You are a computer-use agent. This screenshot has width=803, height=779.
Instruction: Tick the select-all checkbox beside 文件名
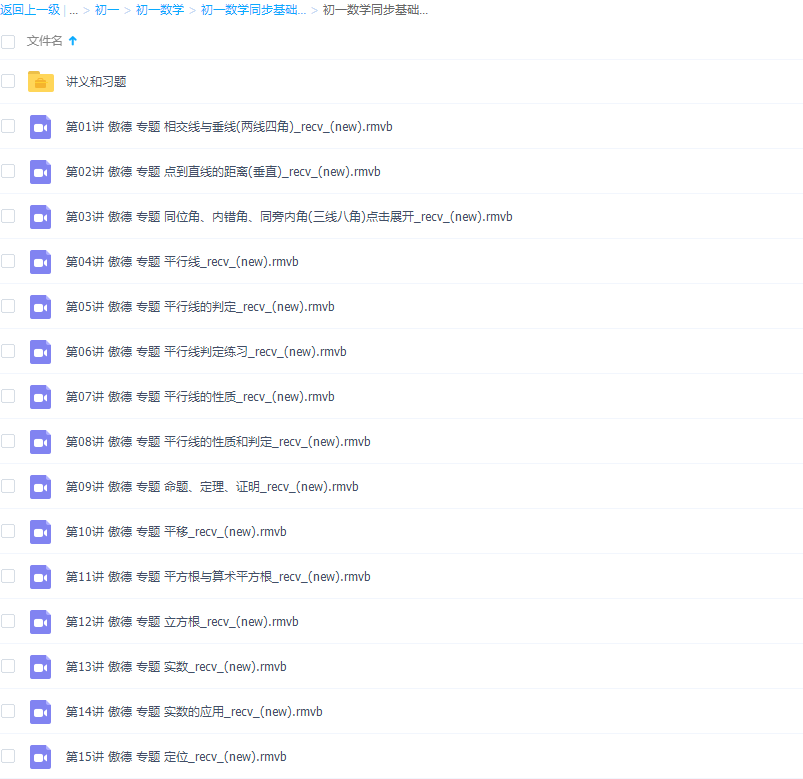8,42
